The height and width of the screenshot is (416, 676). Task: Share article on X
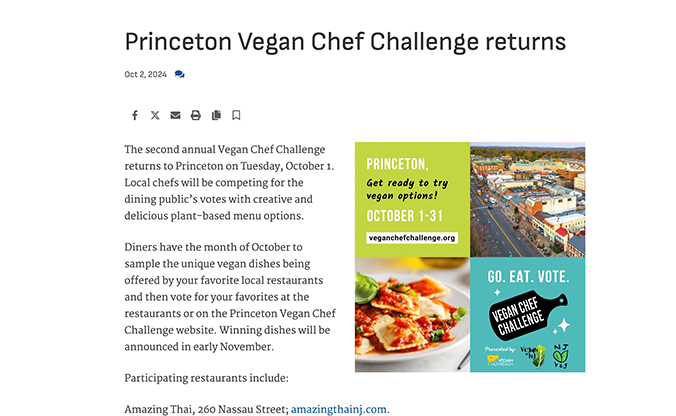pos(155,116)
